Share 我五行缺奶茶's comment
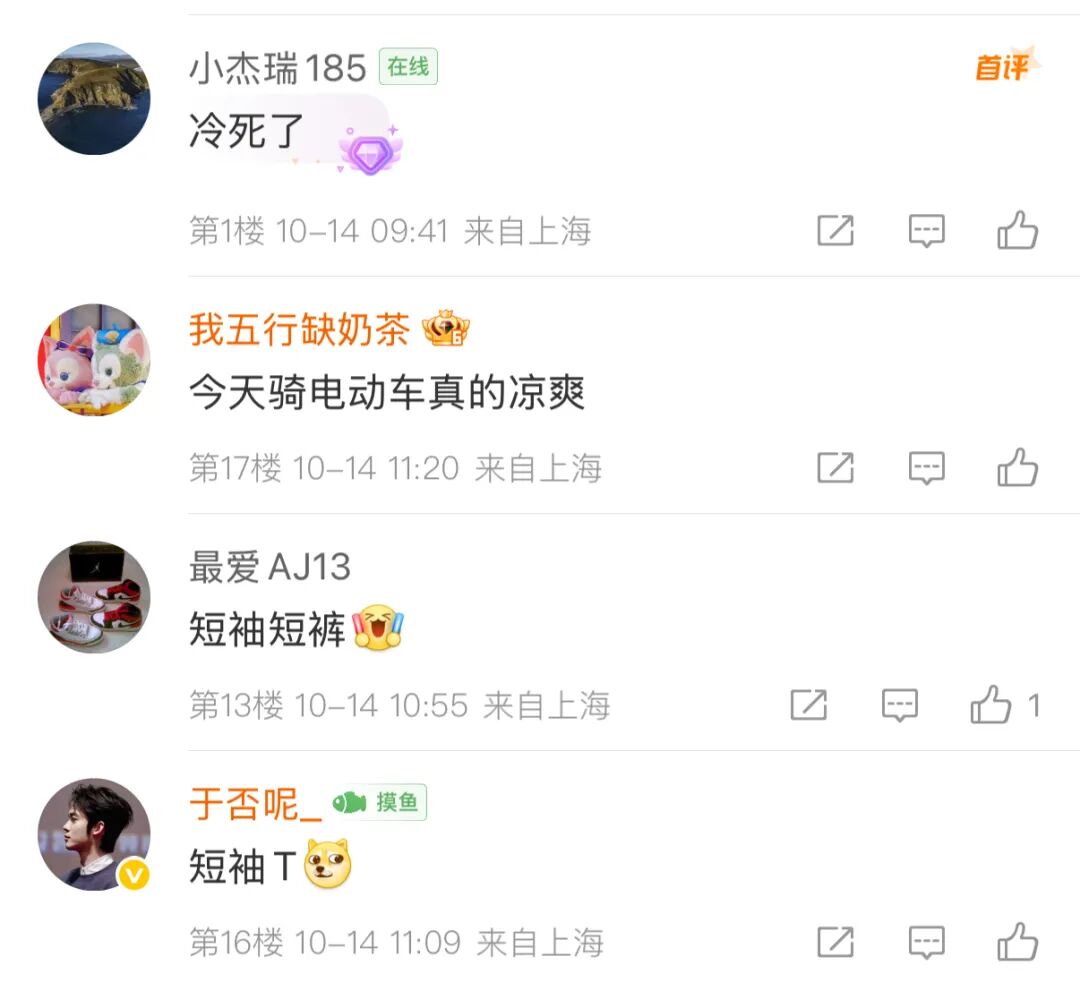 [x=835, y=467]
